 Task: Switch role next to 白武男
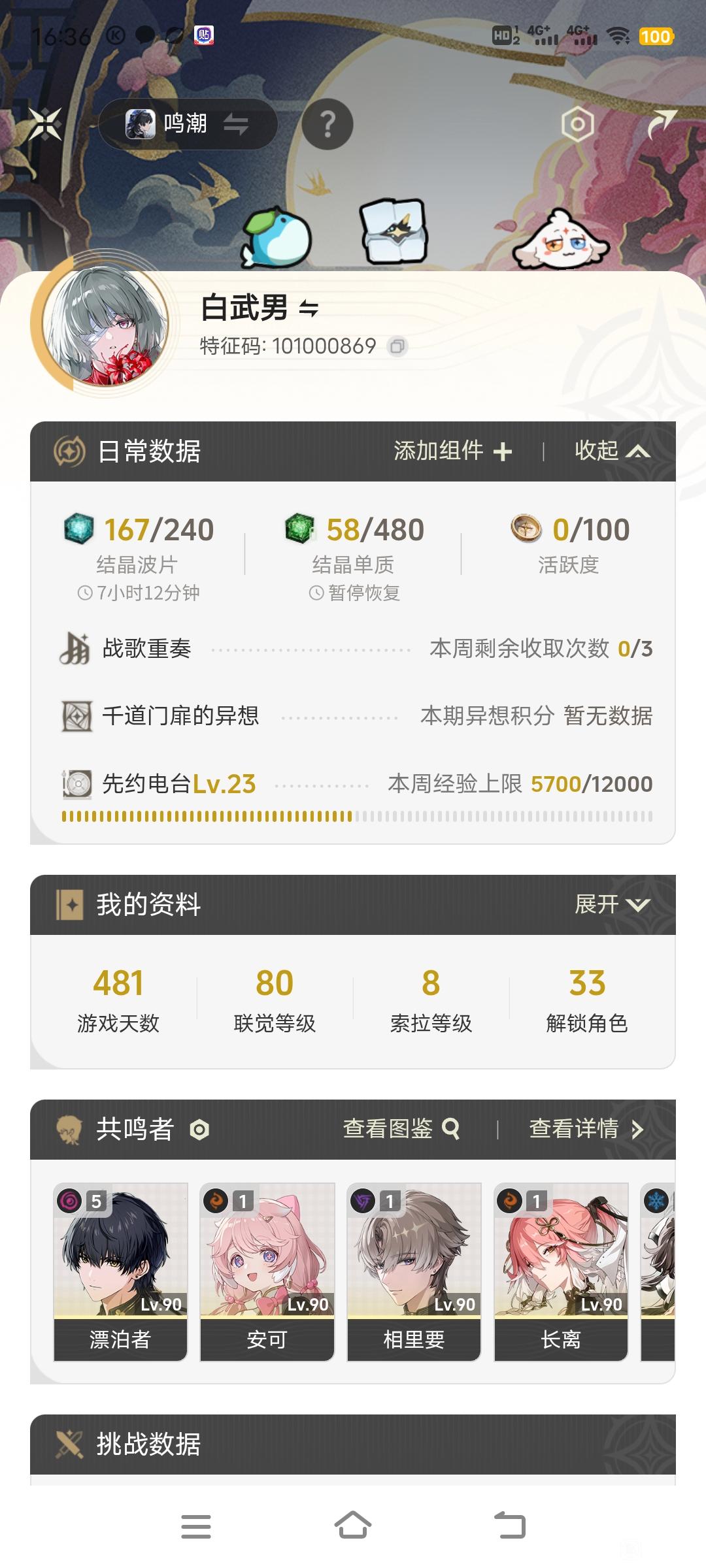coord(309,308)
